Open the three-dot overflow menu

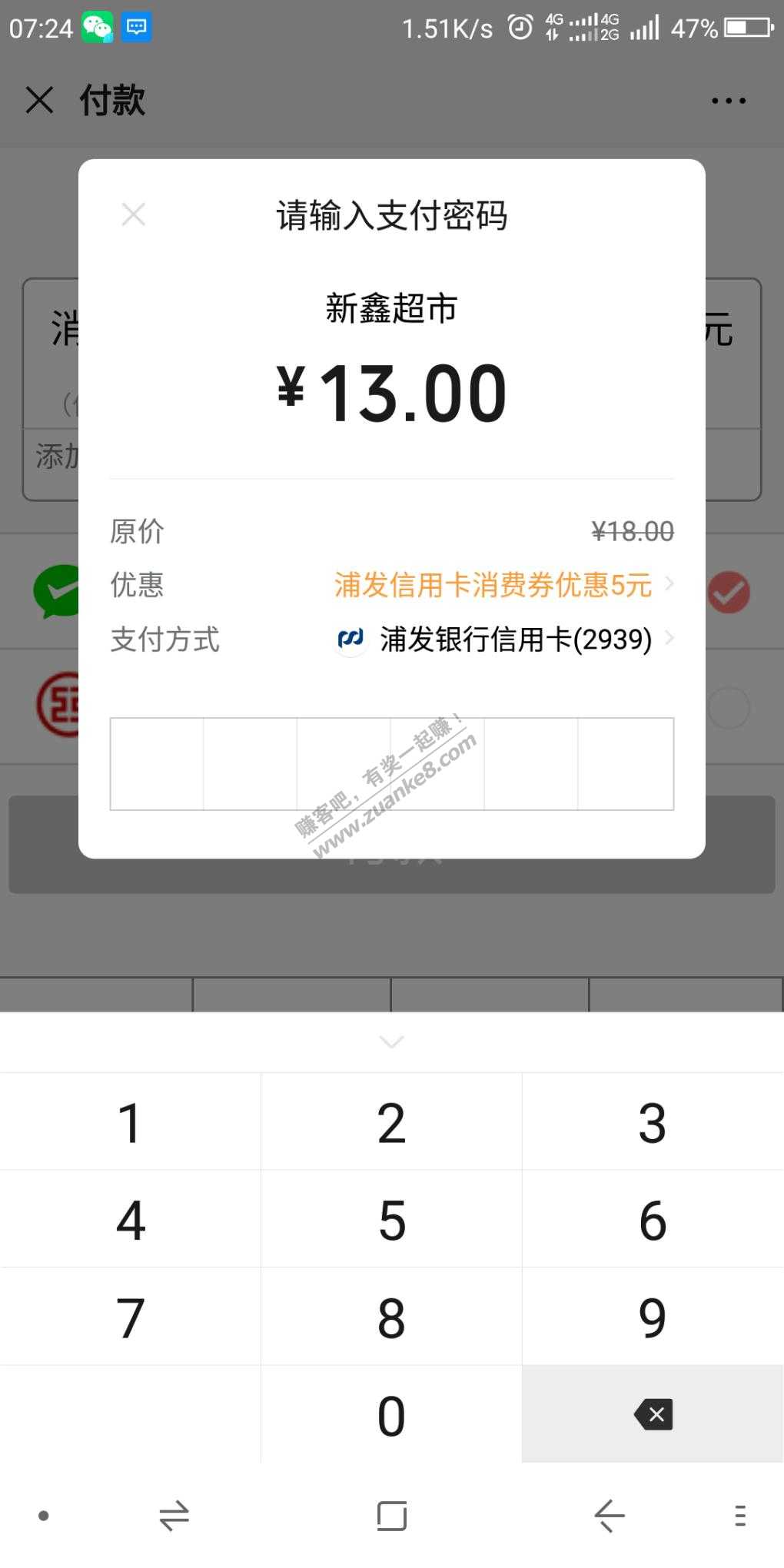click(728, 101)
